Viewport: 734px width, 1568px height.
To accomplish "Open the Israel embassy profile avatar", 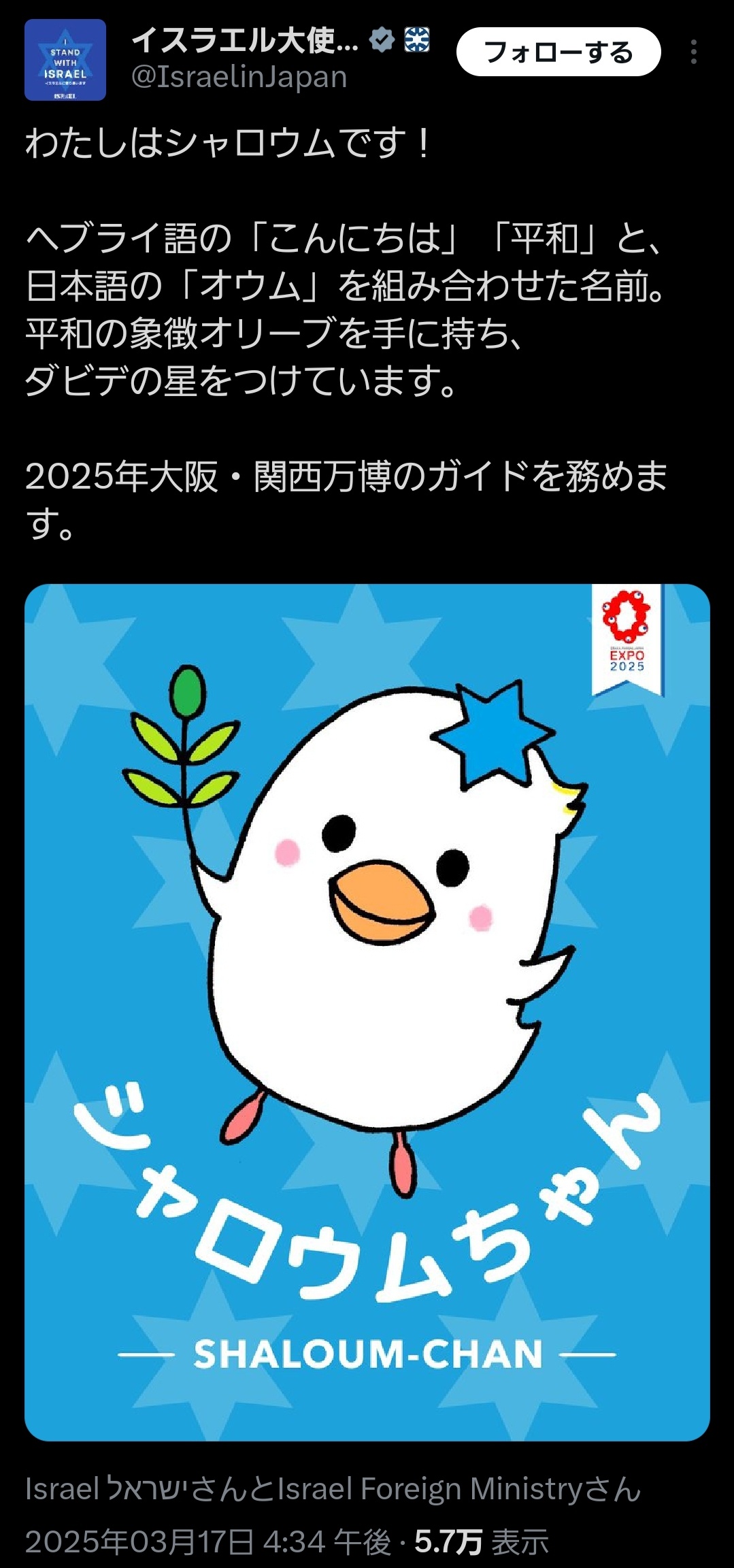I will 65,60.
